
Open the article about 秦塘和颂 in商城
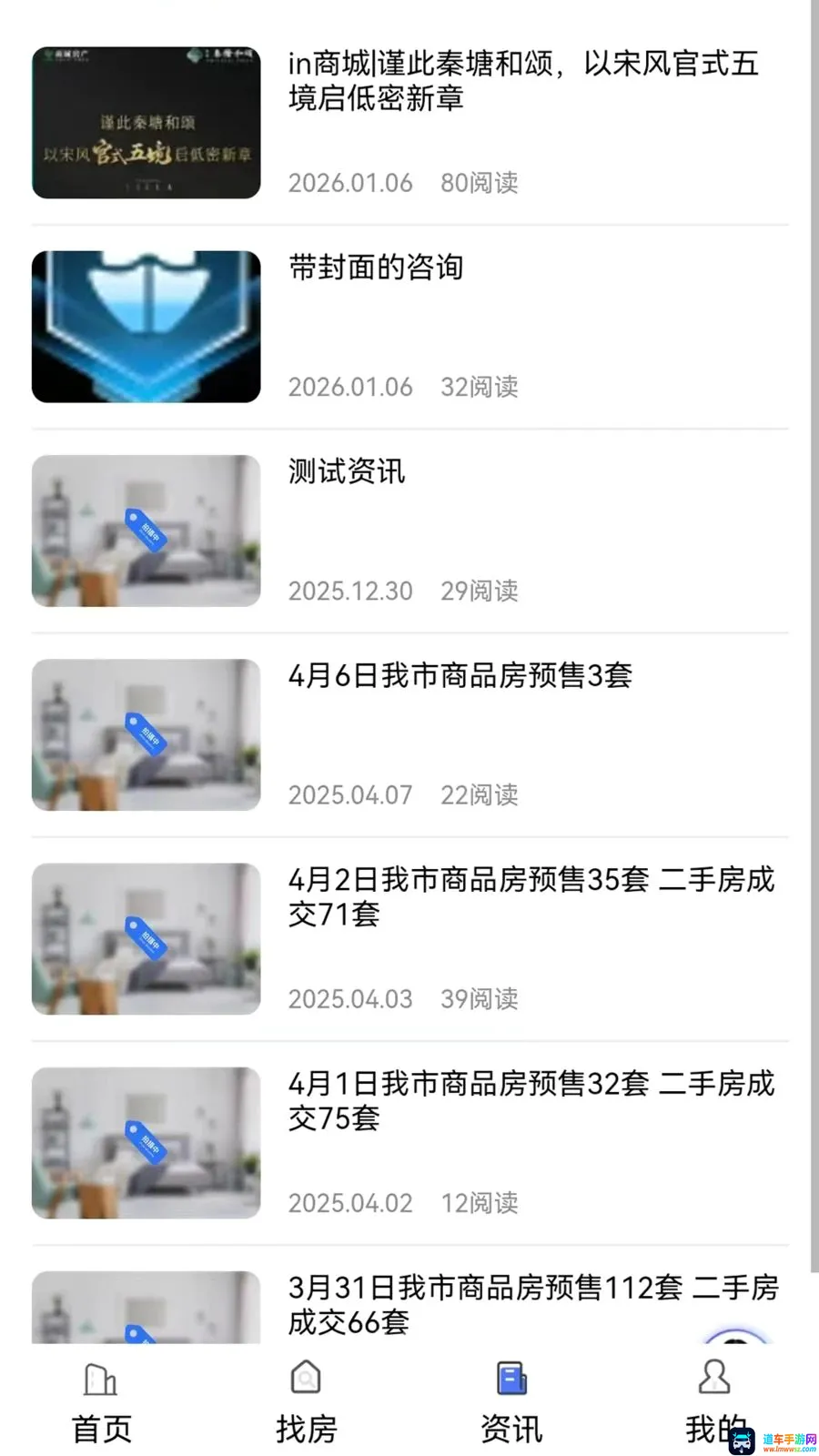click(x=409, y=123)
